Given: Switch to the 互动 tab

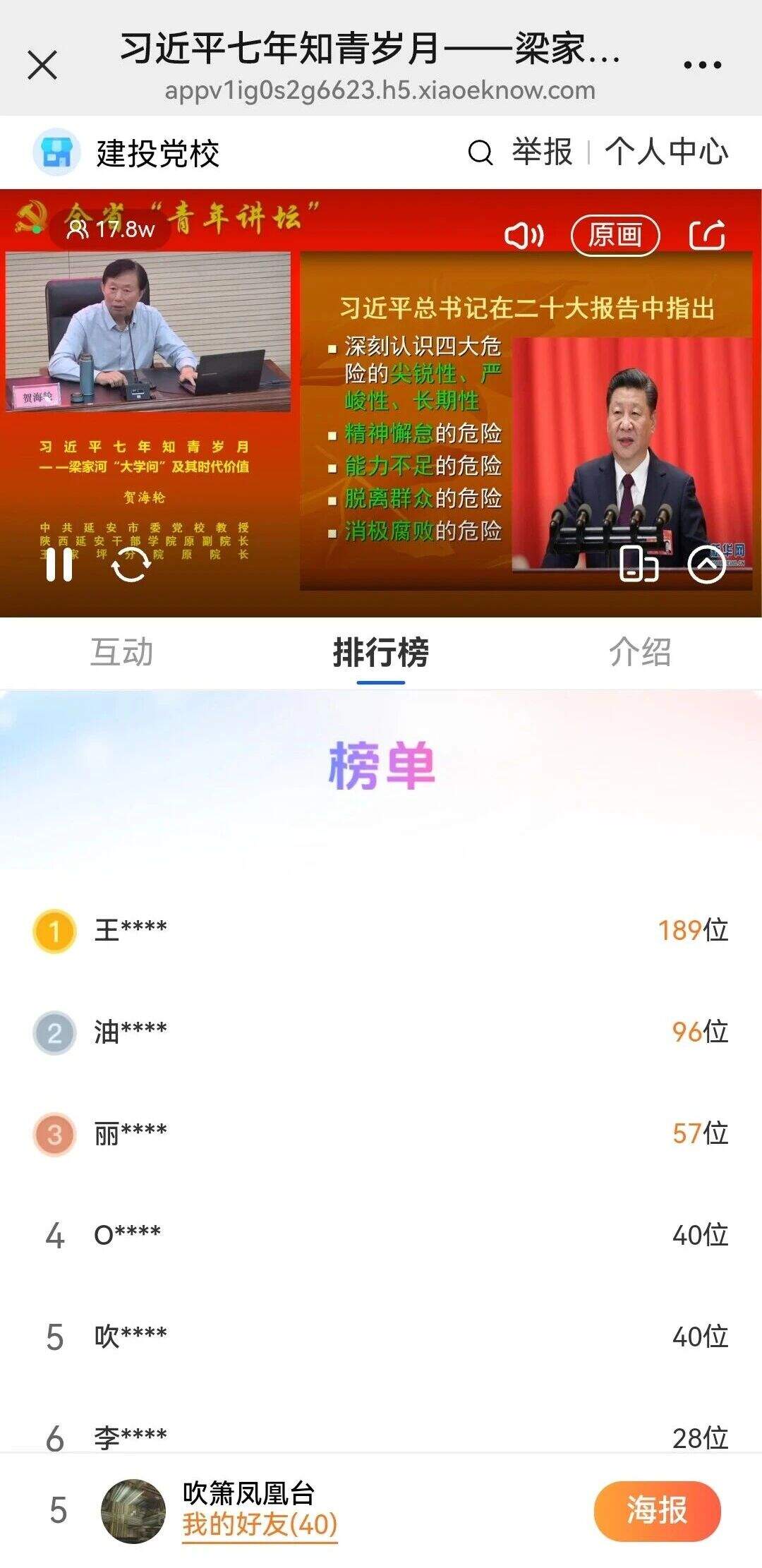Looking at the screenshot, I should pos(121,652).
